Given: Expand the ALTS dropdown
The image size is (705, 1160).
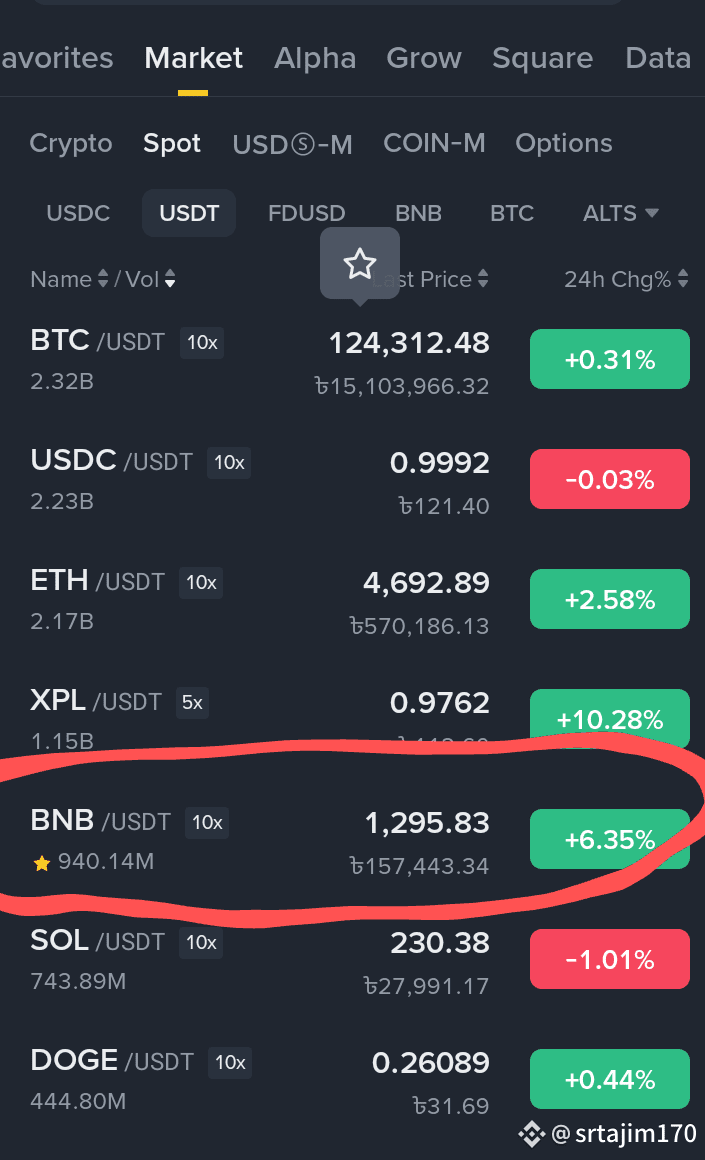Looking at the screenshot, I should pos(620,213).
